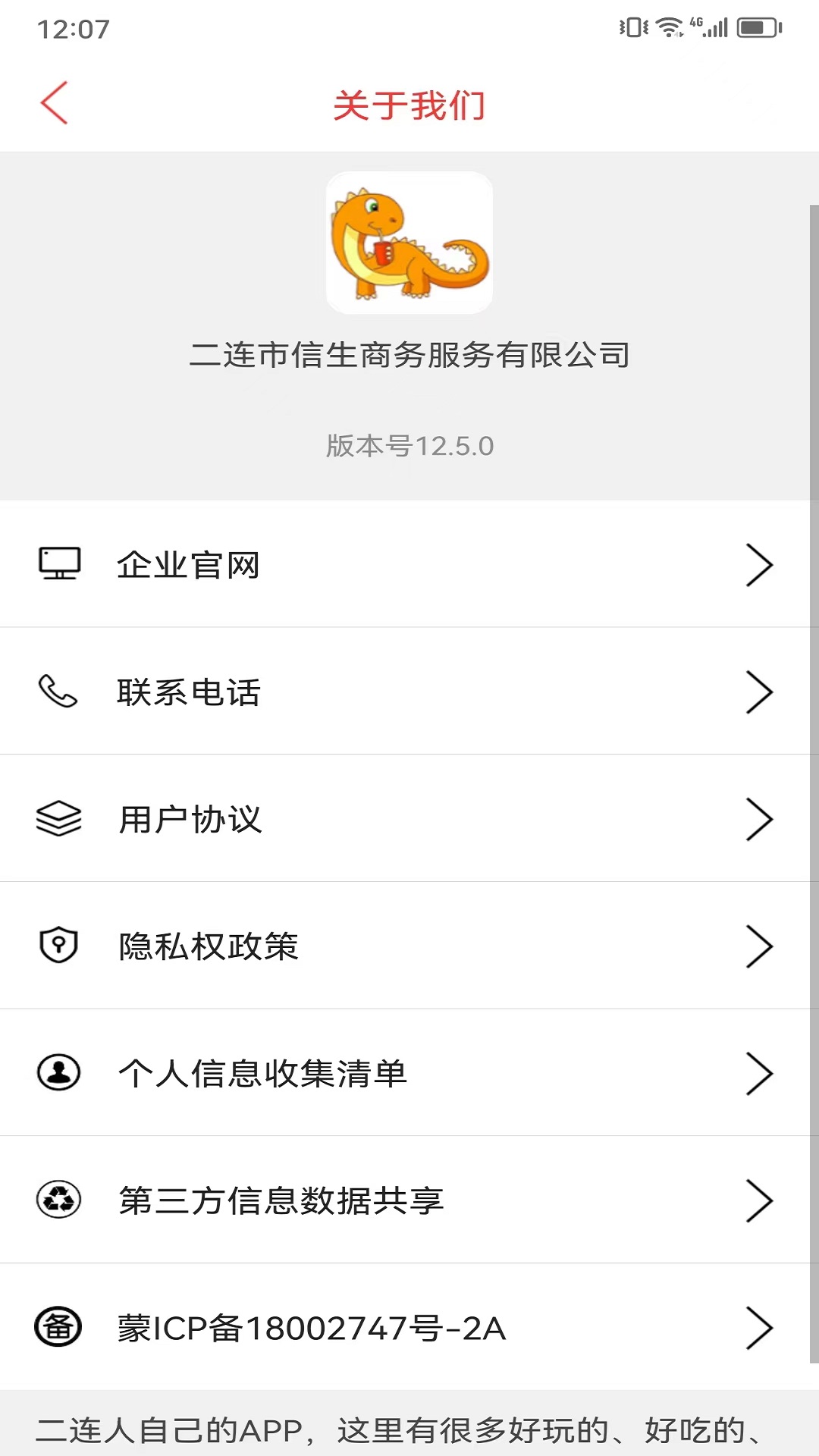This screenshot has height=1456, width=819.
Task: Open the 第三方信息数据共享 page
Action: [x=281, y=1200]
